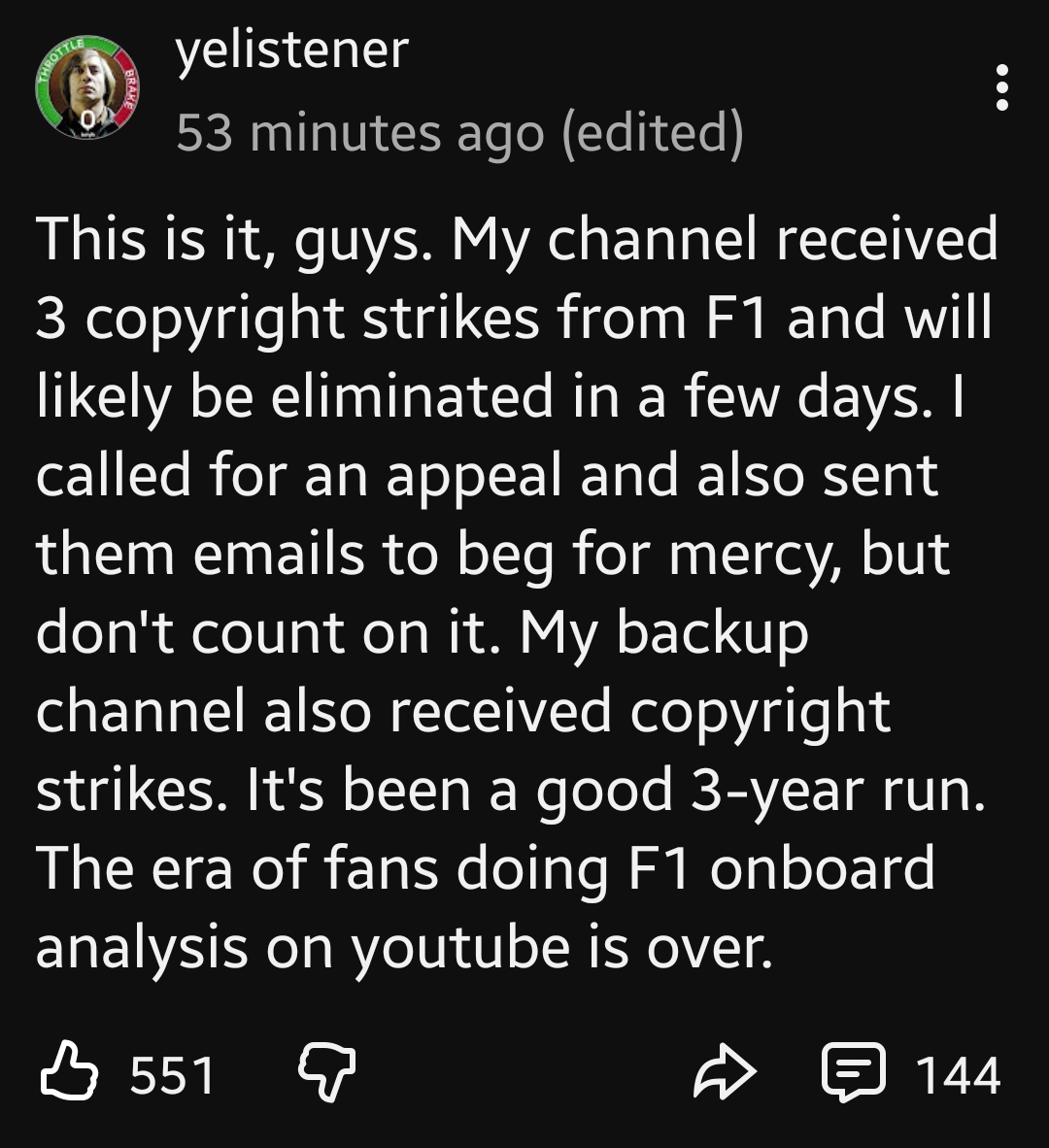This screenshot has width=1049, height=1148.
Task: Open yelistener's channel avatar
Action: tap(86, 87)
